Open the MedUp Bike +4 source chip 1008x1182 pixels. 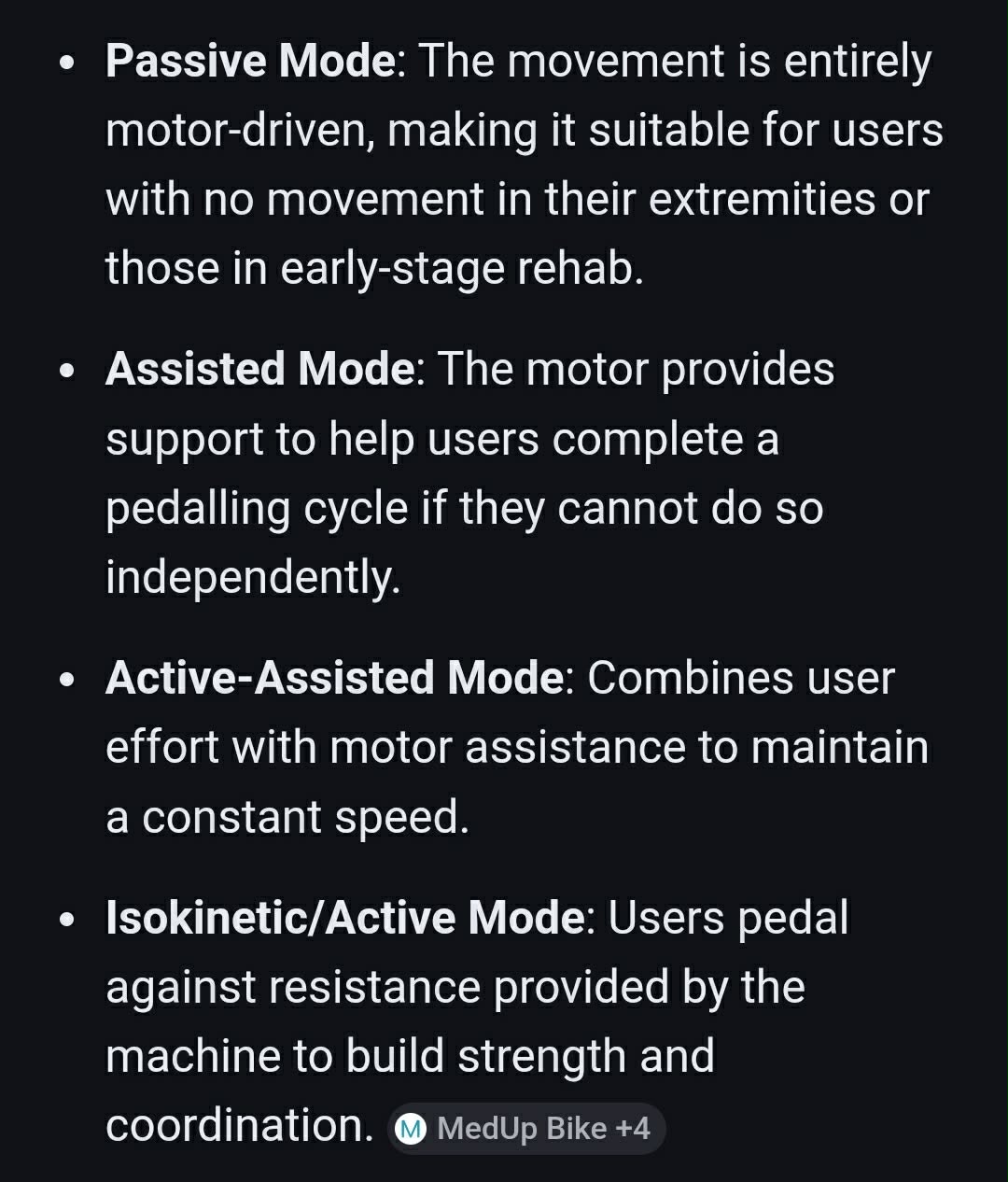tap(525, 1128)
